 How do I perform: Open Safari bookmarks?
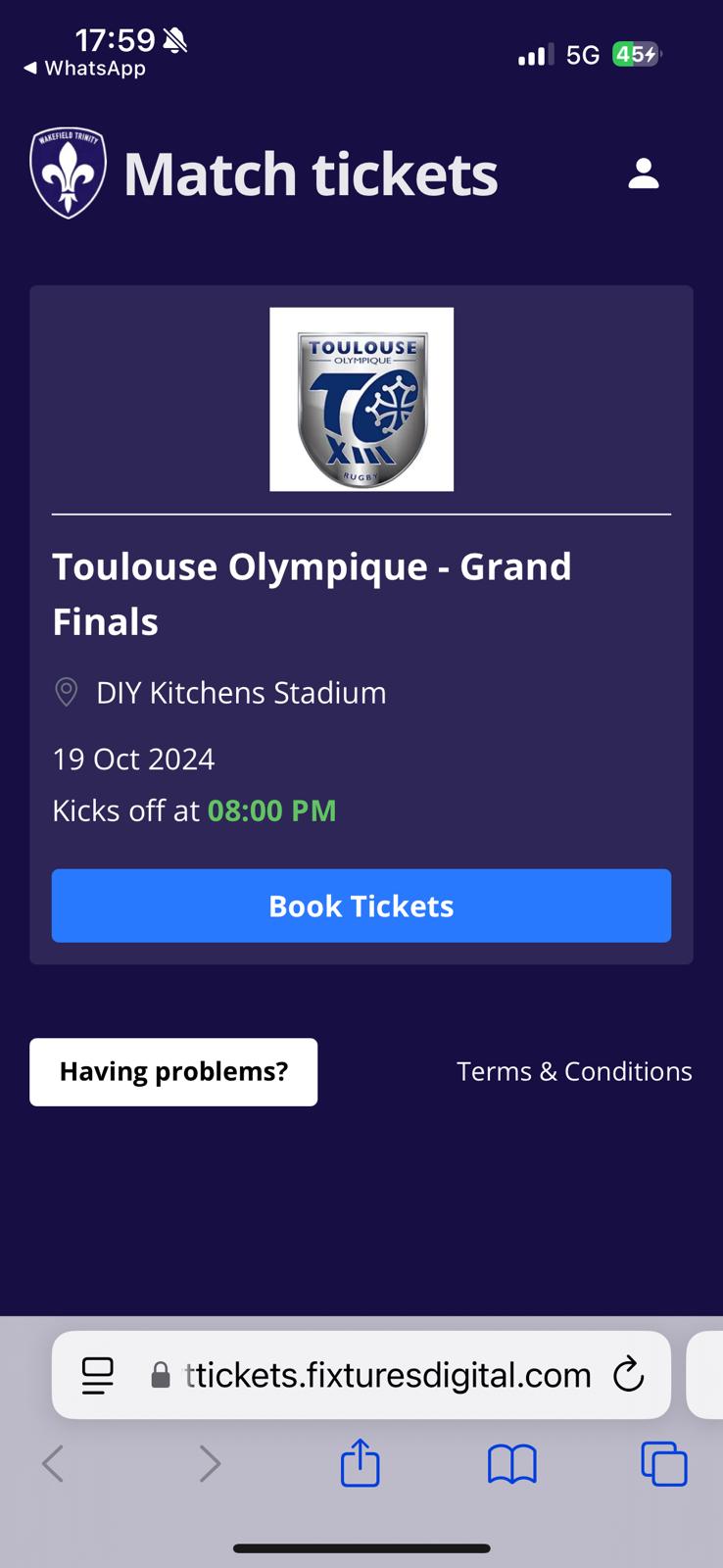[x=511, y=1464]
